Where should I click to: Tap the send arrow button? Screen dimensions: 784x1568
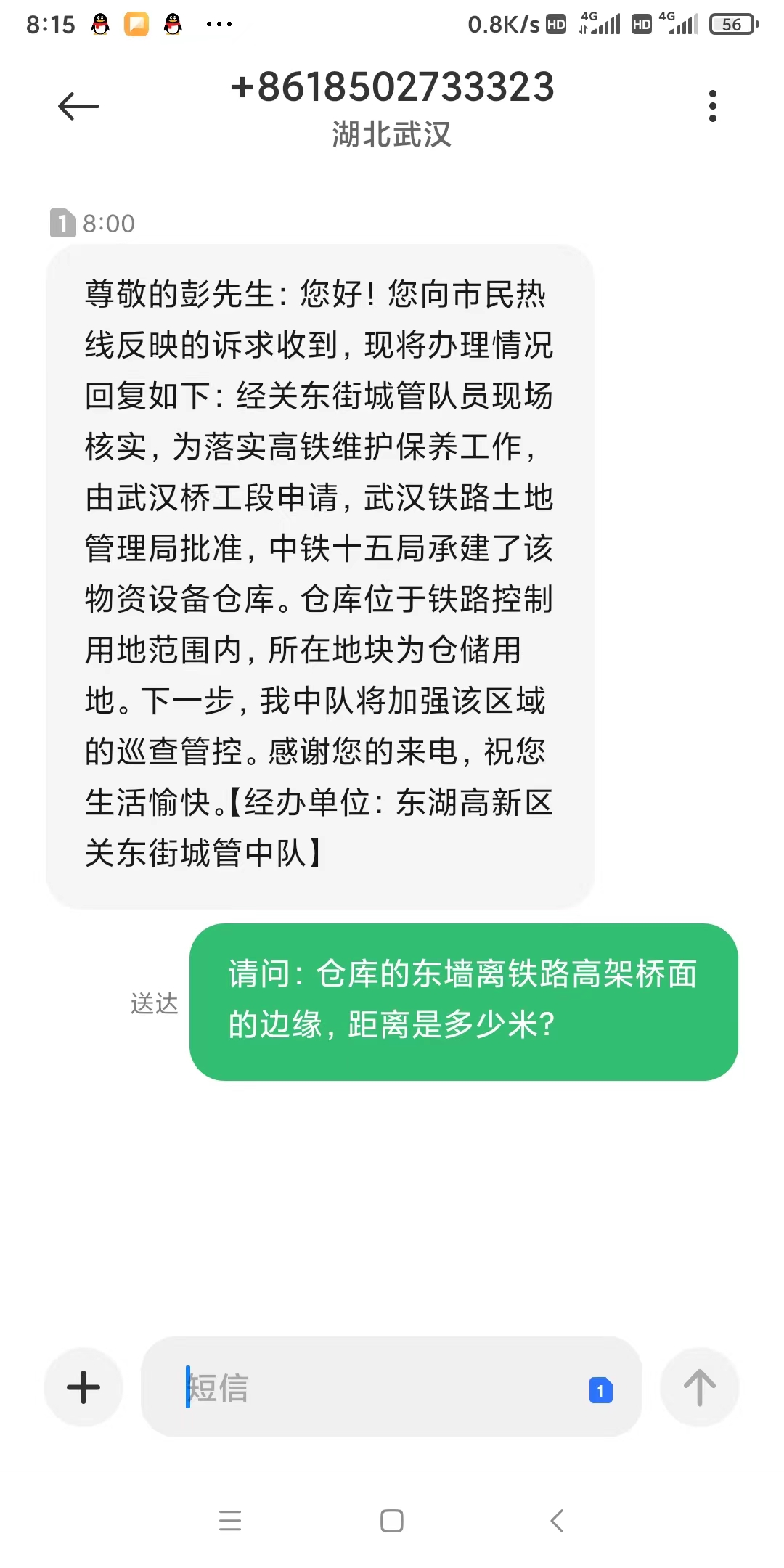click(x=700, y=1387)
